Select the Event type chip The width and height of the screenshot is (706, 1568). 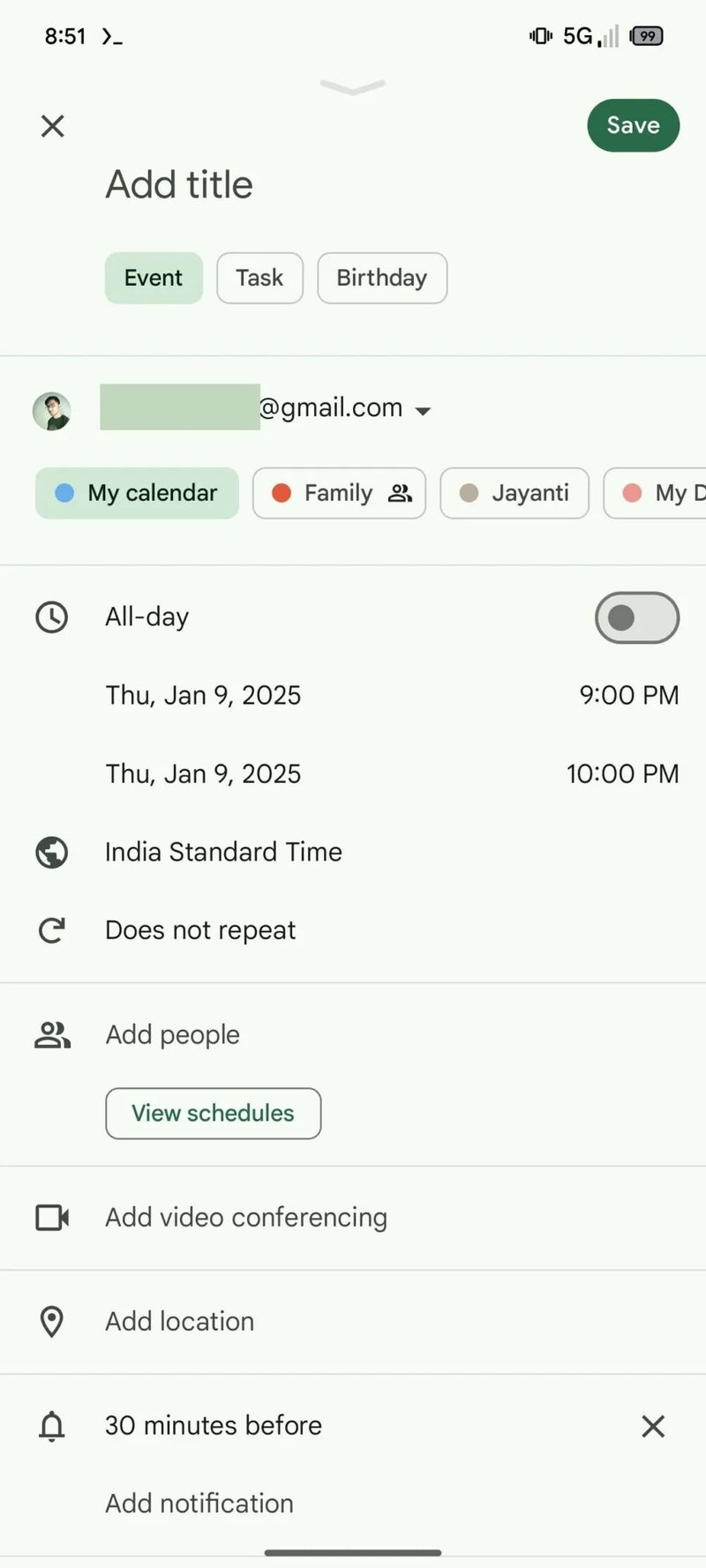coord(154,278)
